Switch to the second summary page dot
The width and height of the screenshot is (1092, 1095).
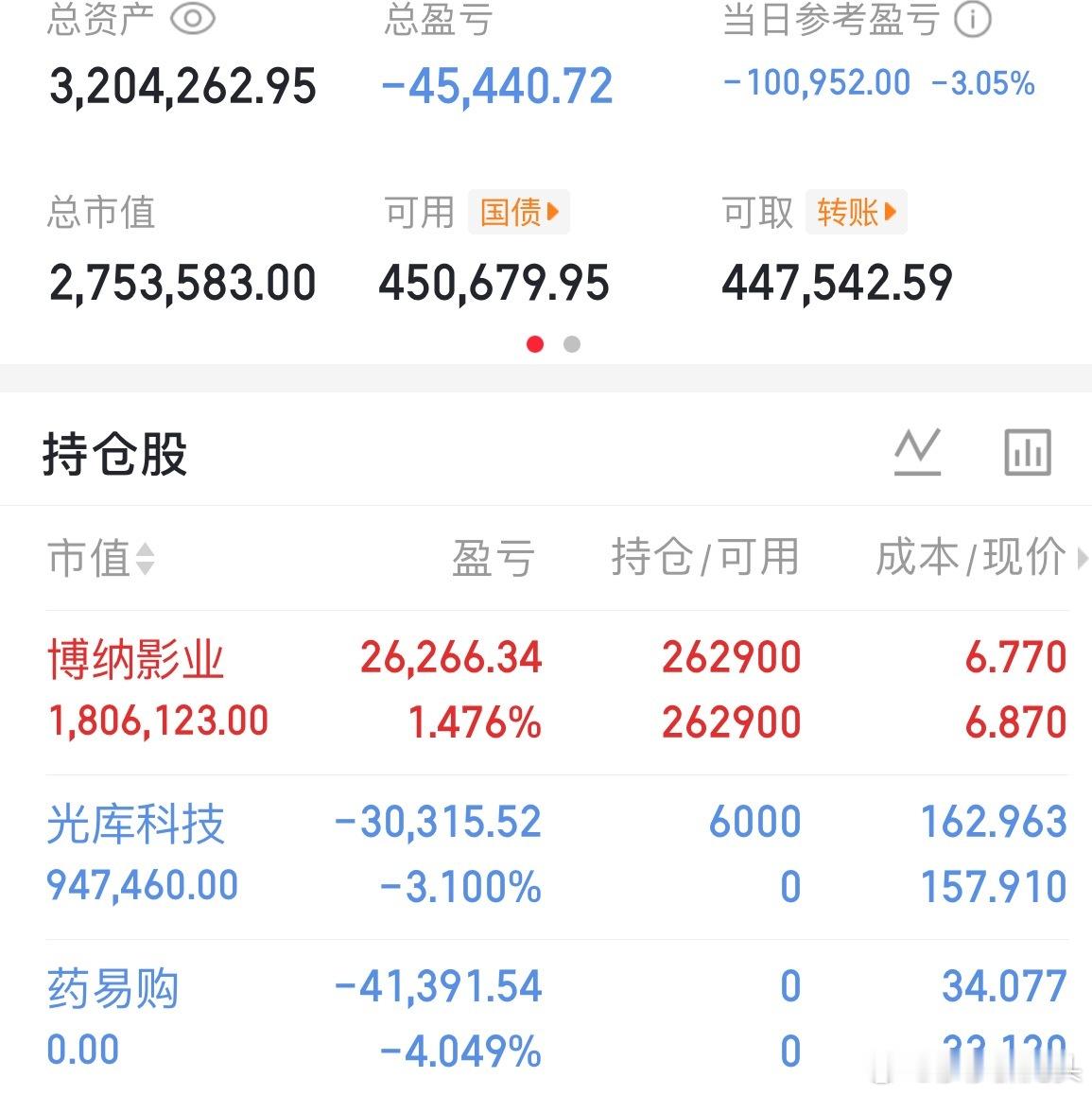572,344
